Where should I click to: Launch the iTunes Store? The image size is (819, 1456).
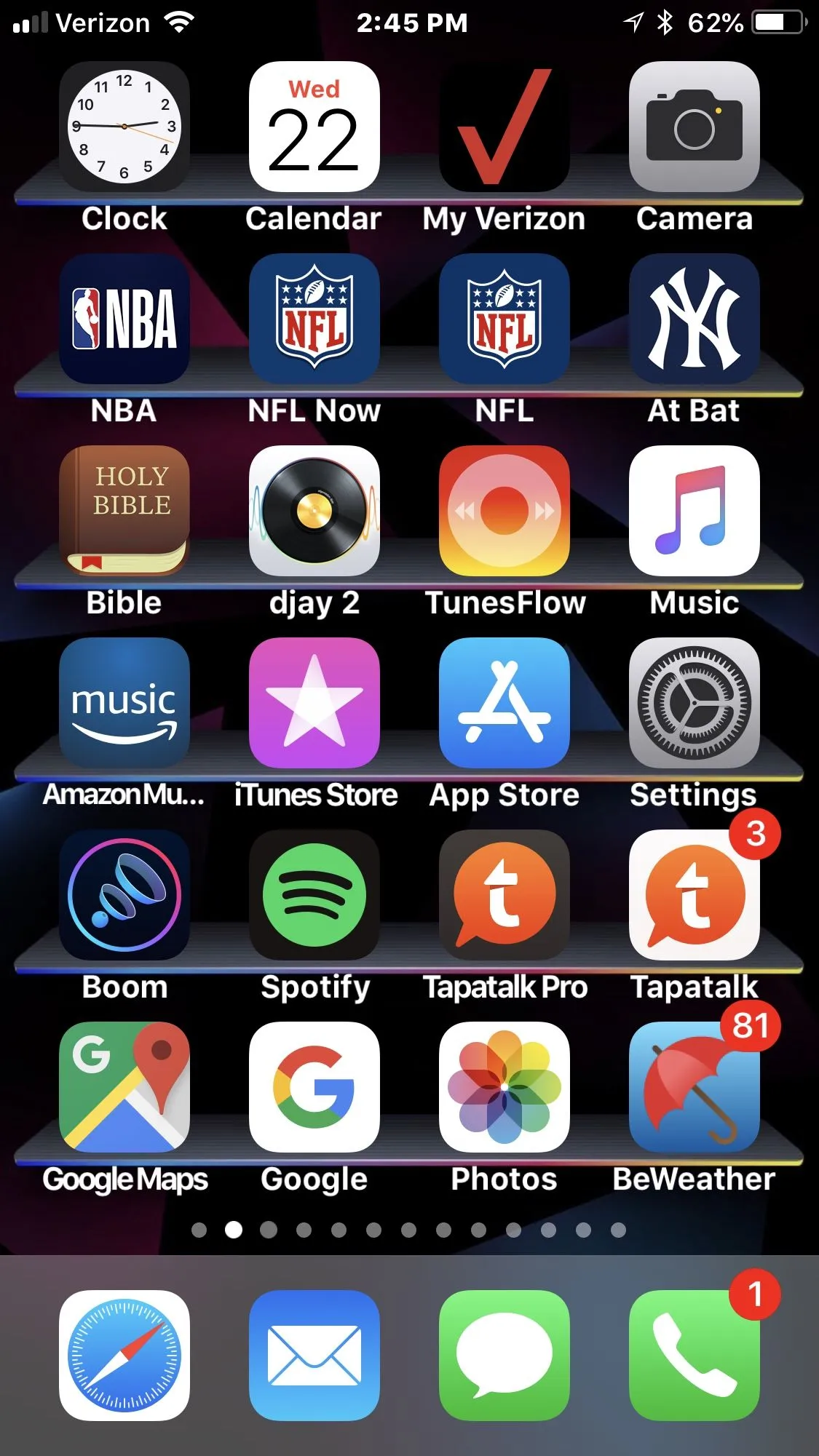coord(314,703)
